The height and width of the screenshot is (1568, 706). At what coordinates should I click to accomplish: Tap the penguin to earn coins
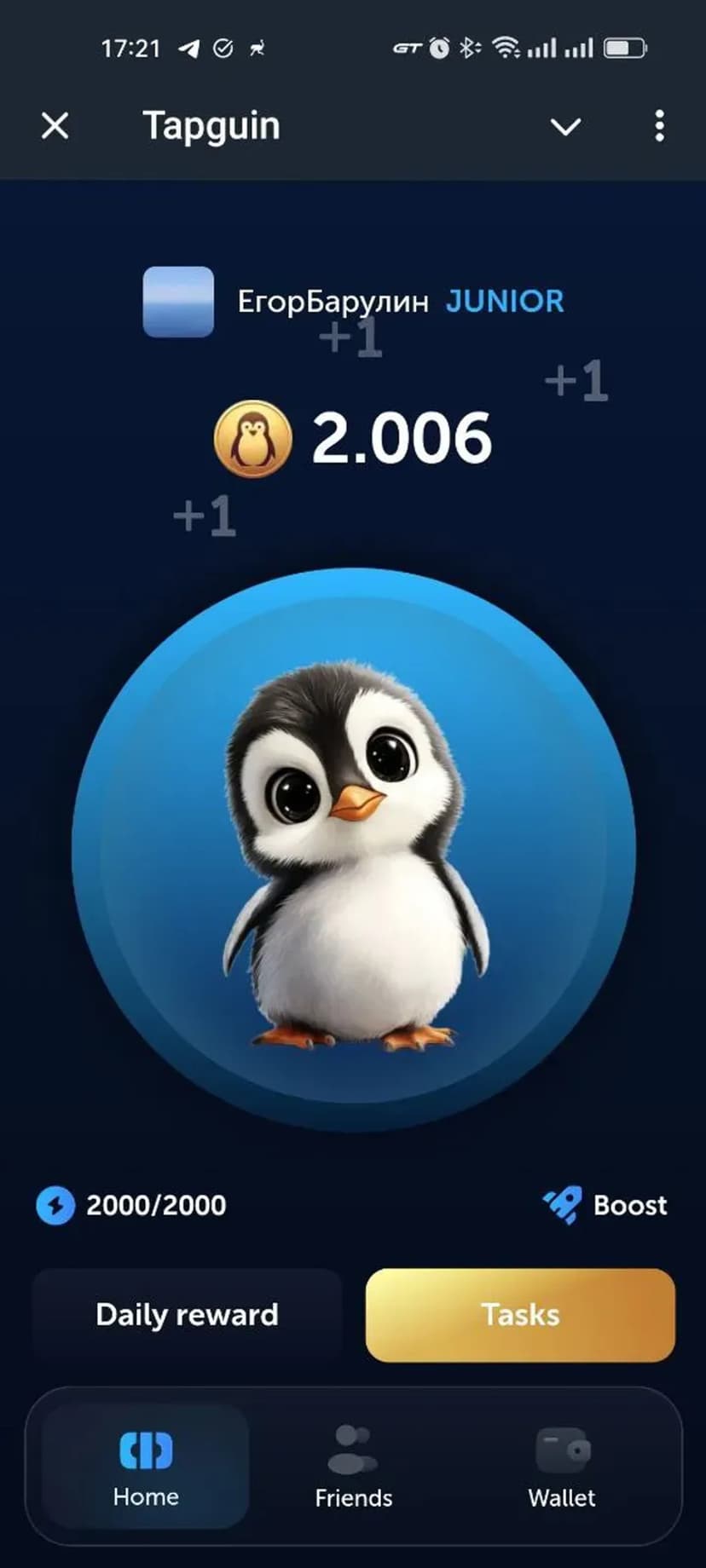click(353, 850)
